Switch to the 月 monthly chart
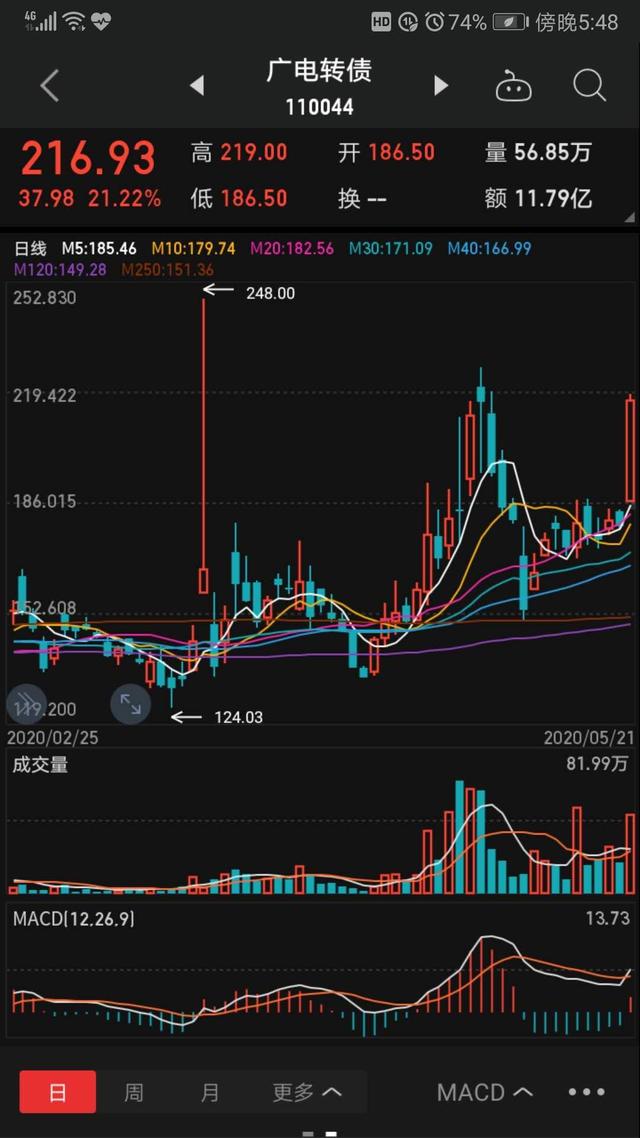Viewport: 640px width, 1138px height. pyautogui.click(x=209, y=1092)
